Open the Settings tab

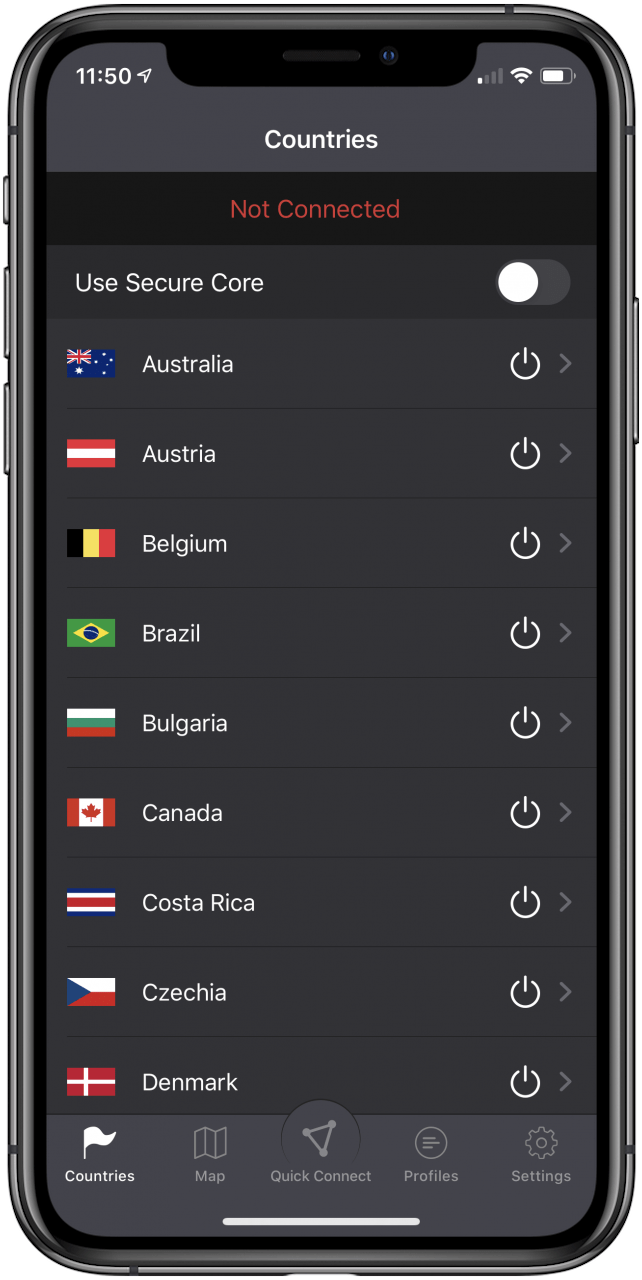point(541,1154)
